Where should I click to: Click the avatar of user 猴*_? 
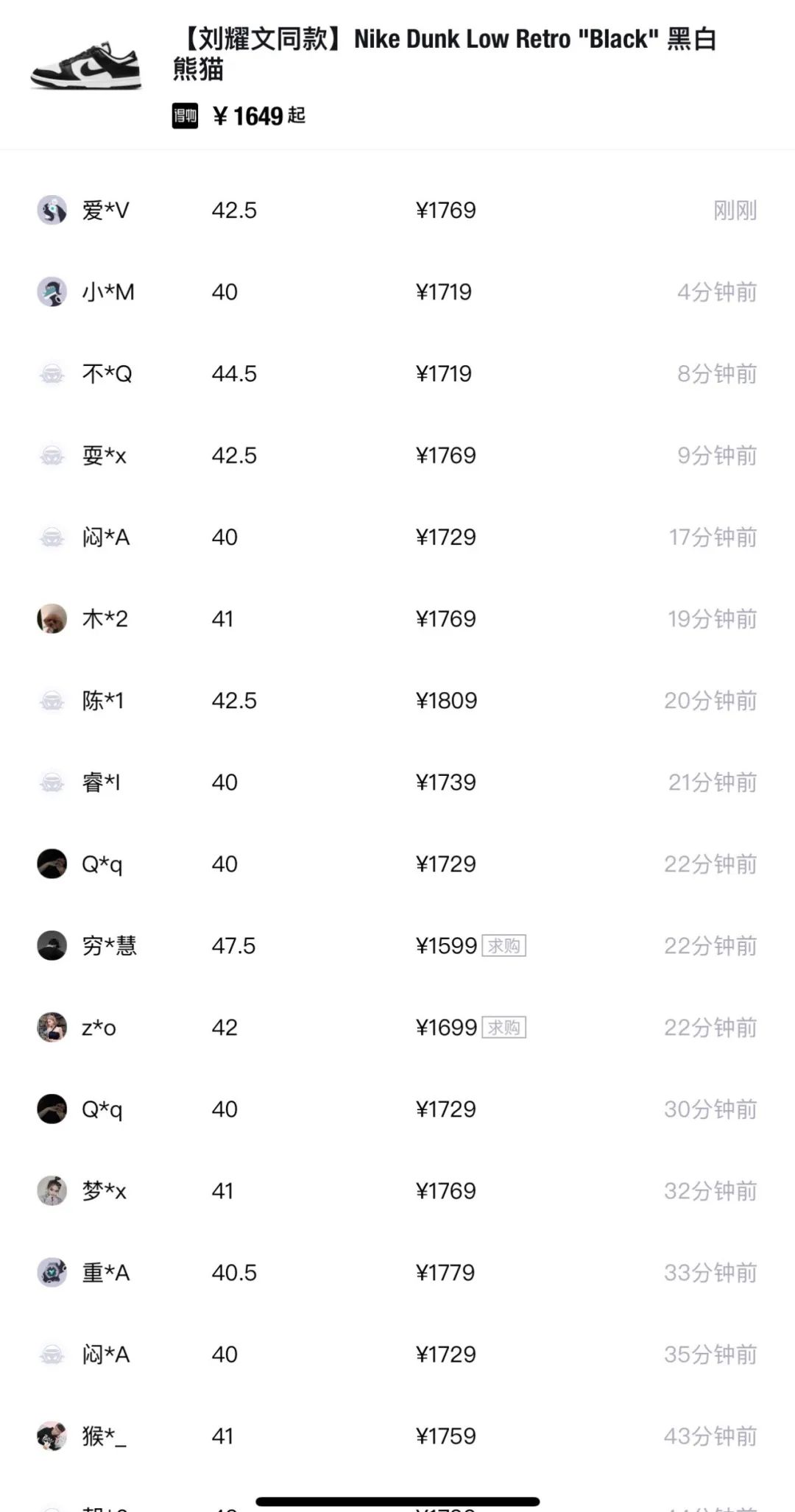pos(52,1435)
